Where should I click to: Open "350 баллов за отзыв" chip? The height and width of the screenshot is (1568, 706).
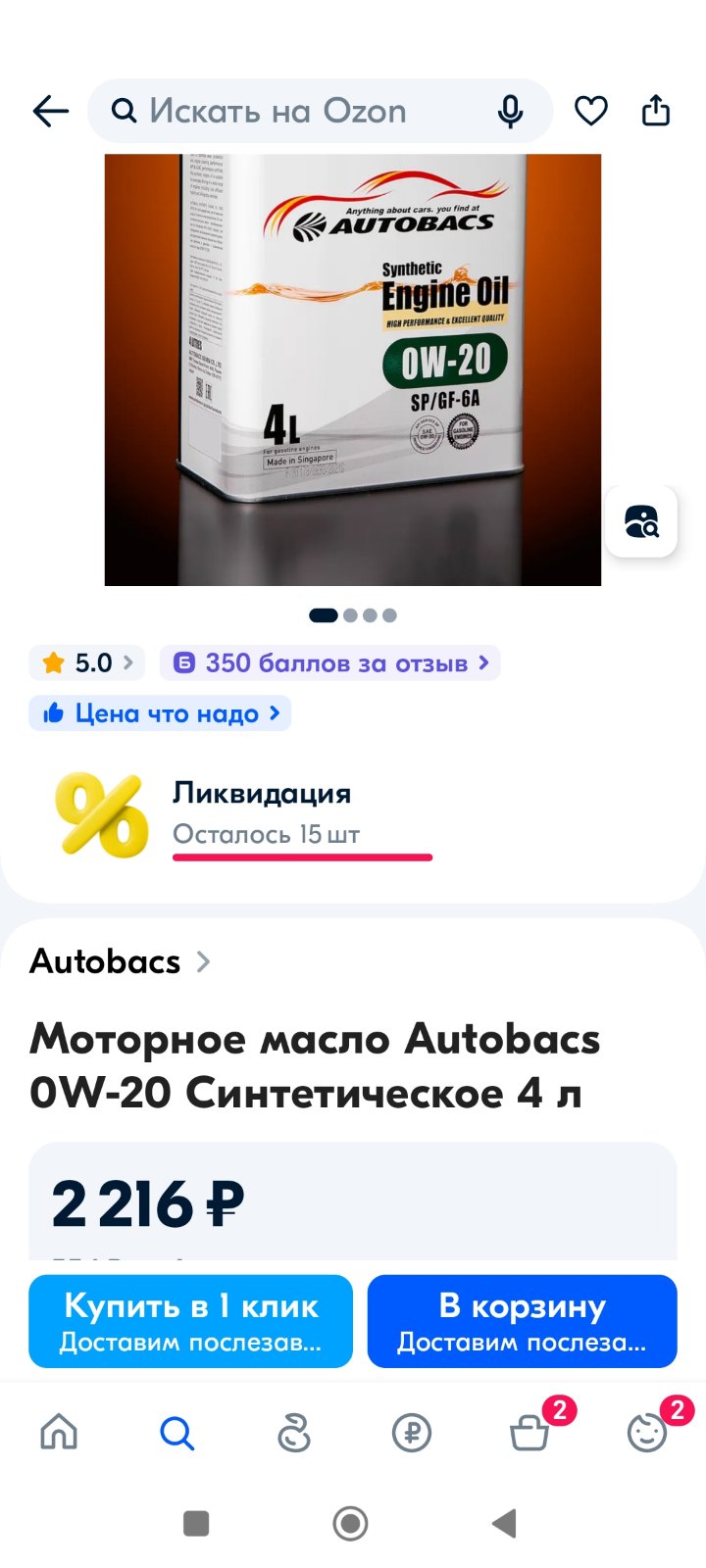click(x=330, y=663)
